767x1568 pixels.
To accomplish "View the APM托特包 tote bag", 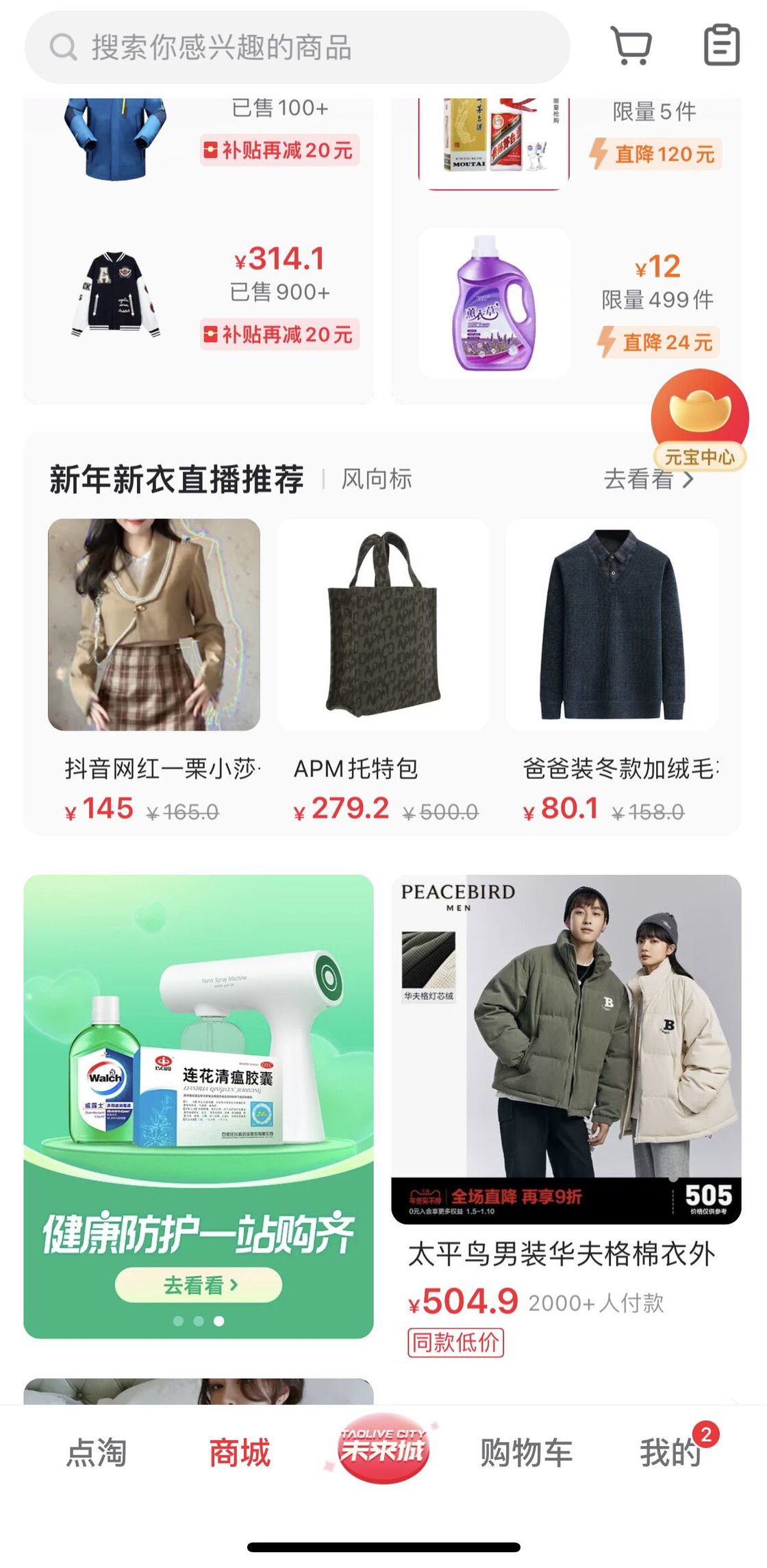I will tap(382, 625).
